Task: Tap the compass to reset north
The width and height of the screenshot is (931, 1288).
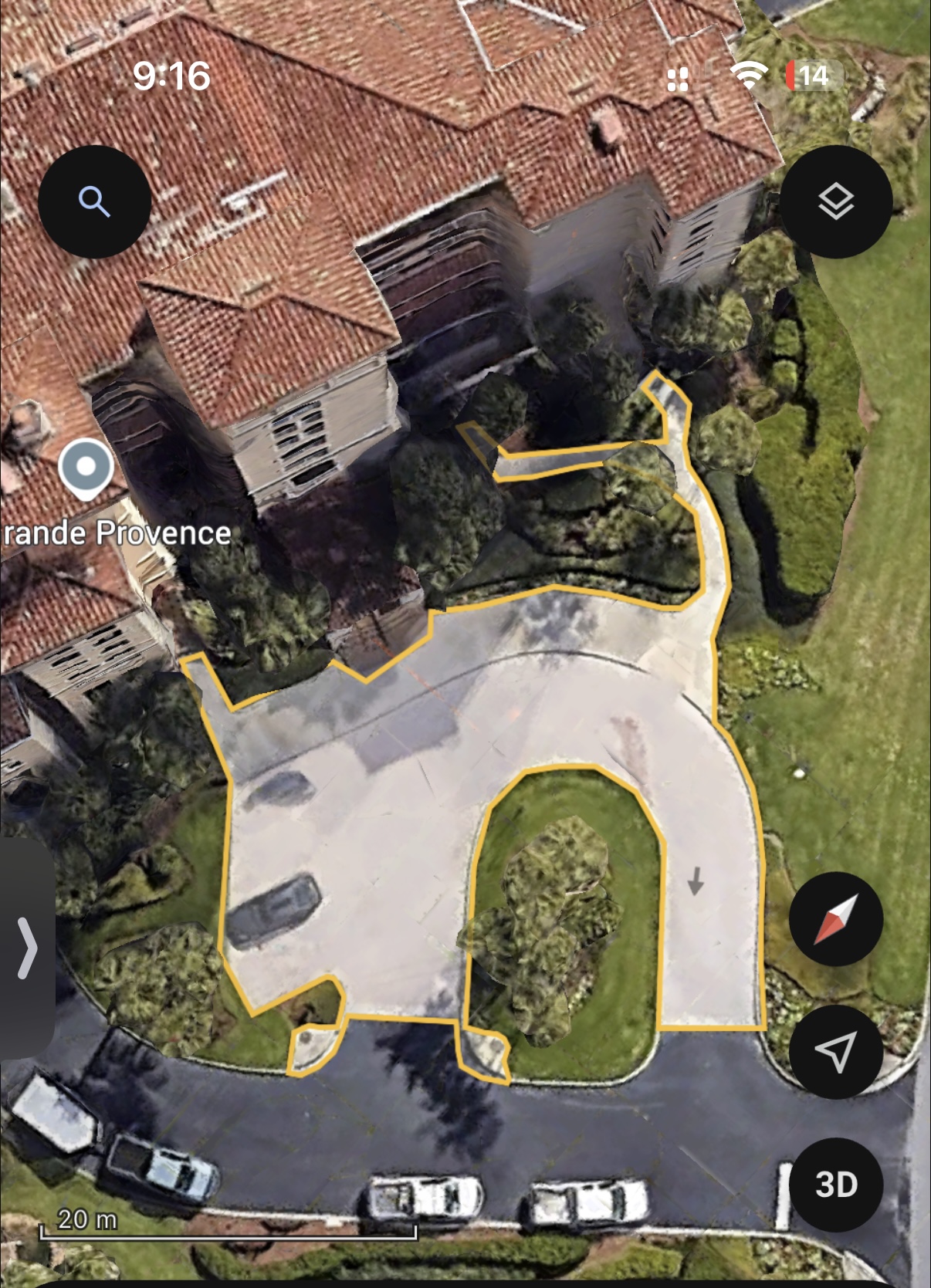Action: (836, 919)
